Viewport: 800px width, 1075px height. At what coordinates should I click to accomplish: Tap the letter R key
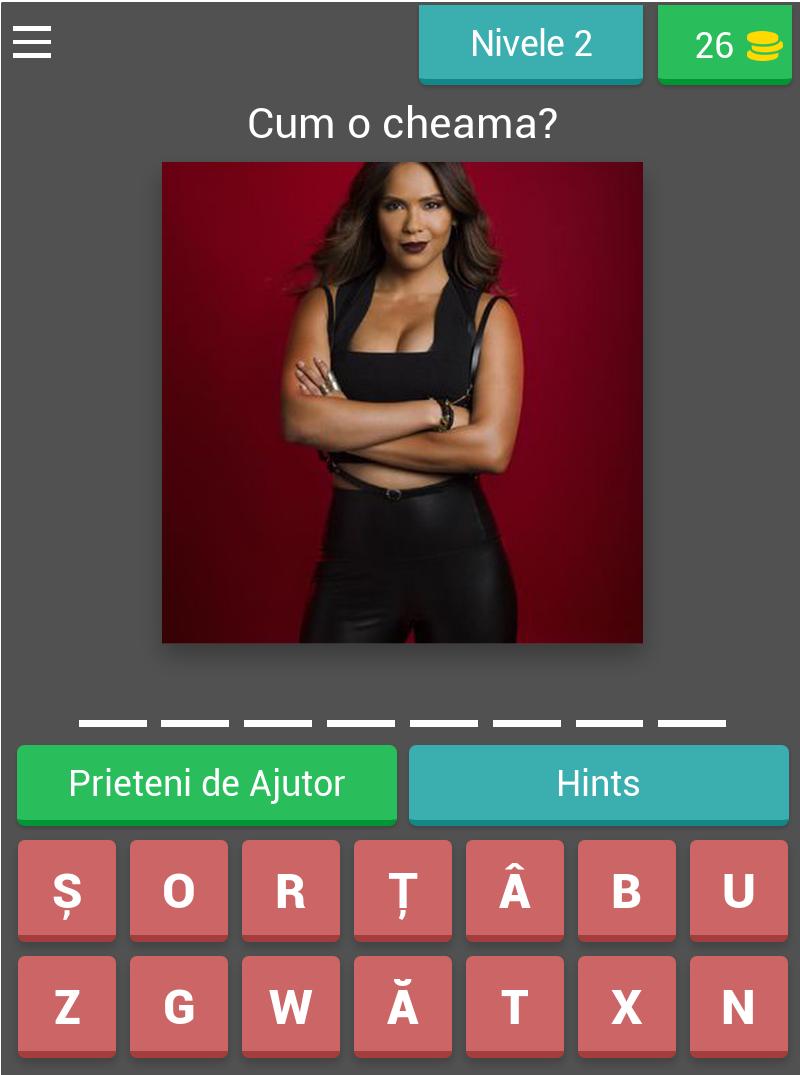pos(290,890)
